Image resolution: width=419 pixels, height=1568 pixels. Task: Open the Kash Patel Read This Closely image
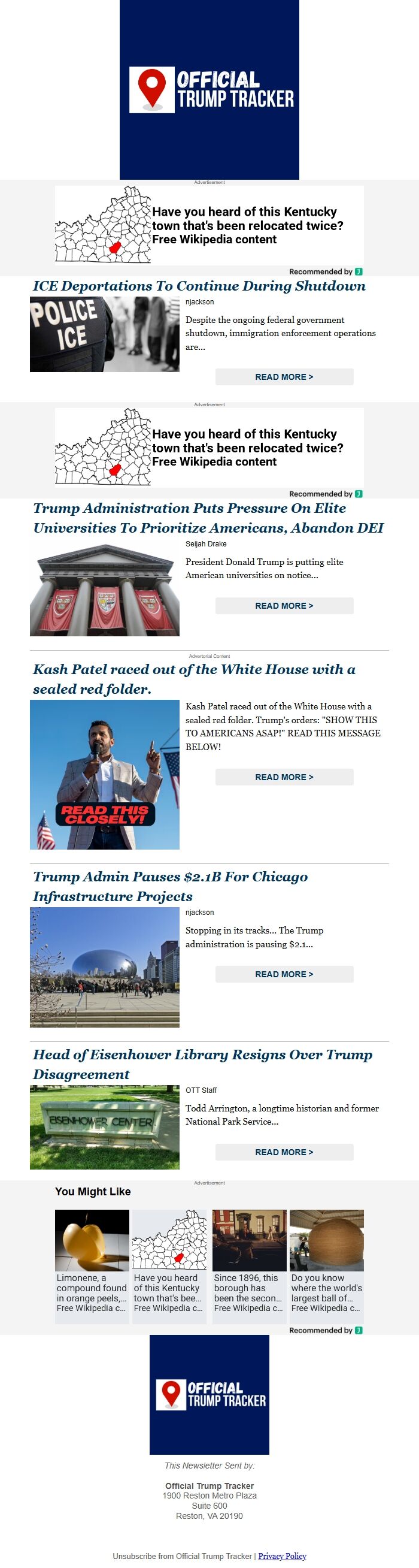click(x=105, y=774)
